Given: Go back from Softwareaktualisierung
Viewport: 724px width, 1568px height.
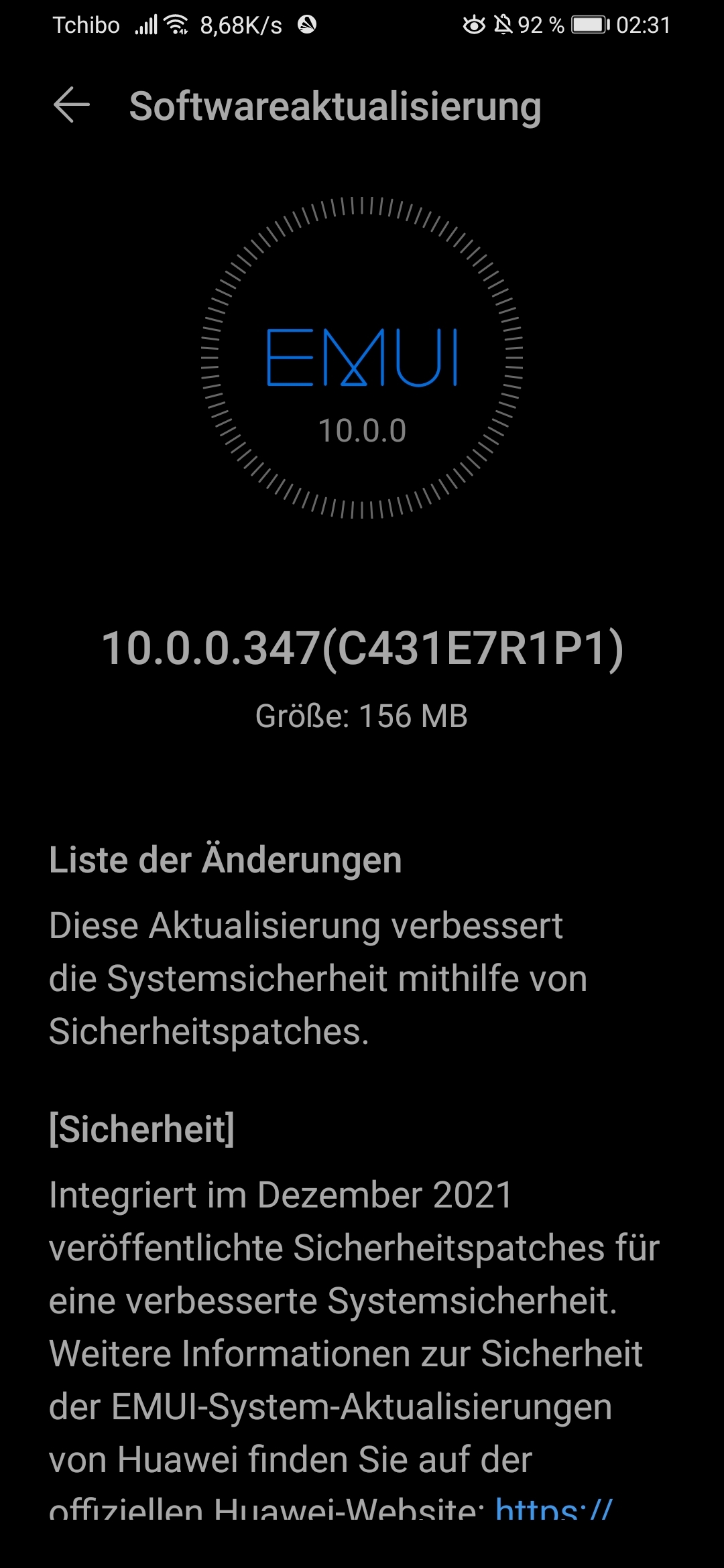Looking at the screenshot, I should coord(71,106).
